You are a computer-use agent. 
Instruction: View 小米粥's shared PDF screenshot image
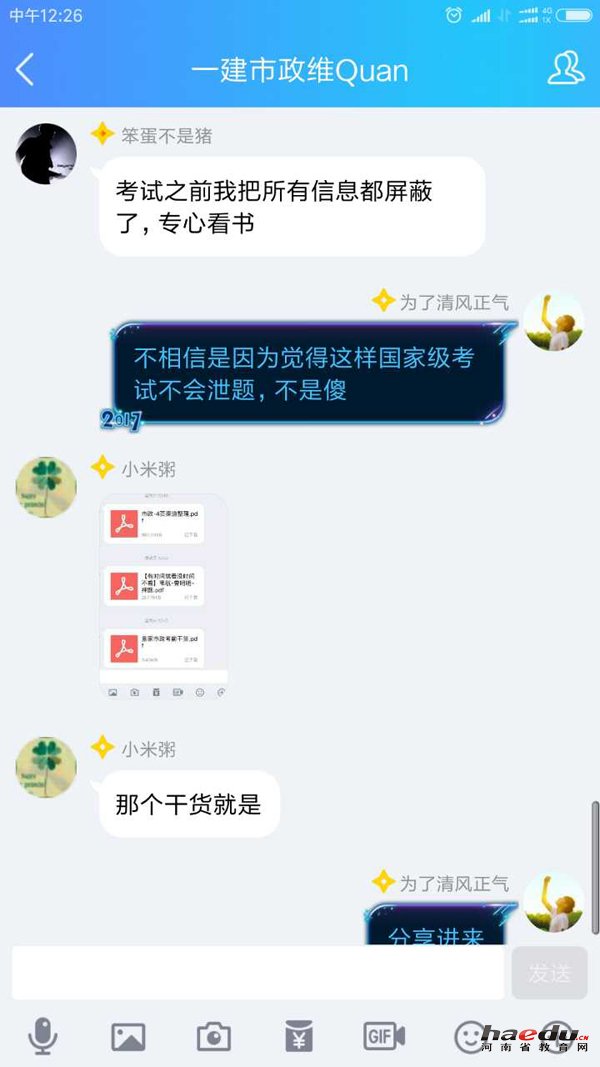pyautogui.click(x=163, y=596)
